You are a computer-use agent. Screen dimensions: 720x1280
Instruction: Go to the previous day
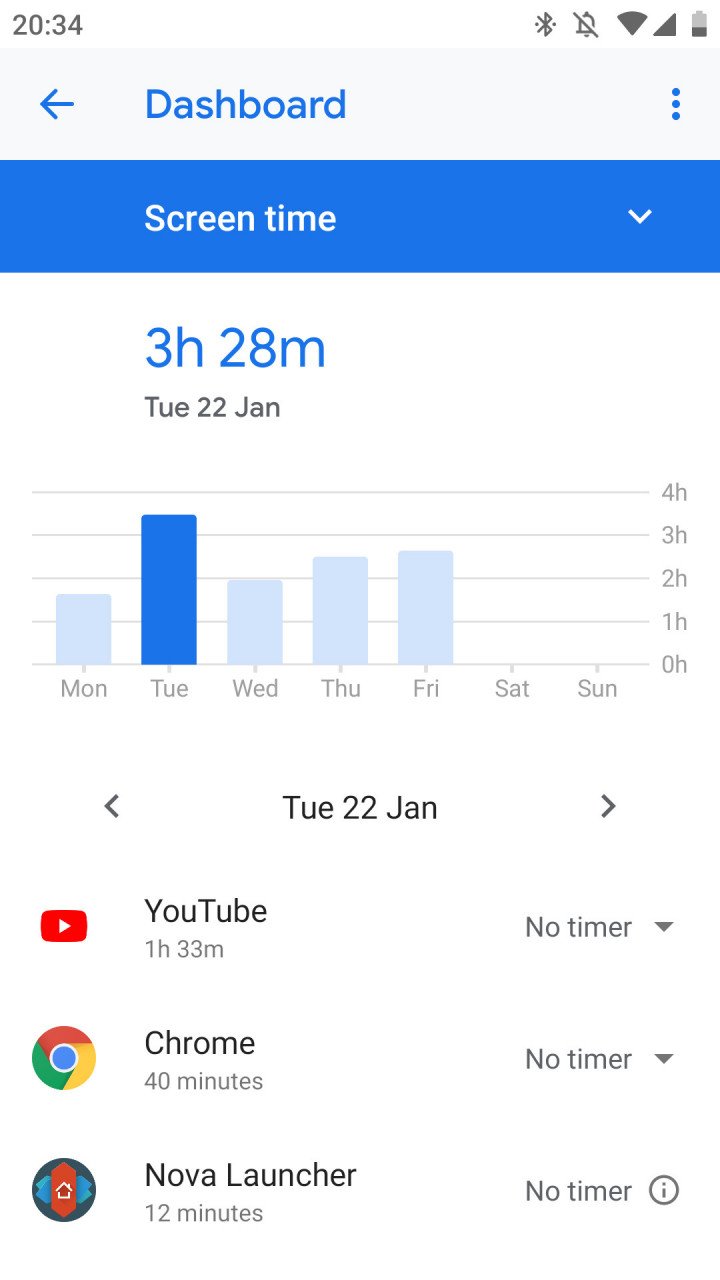(112, 806)
